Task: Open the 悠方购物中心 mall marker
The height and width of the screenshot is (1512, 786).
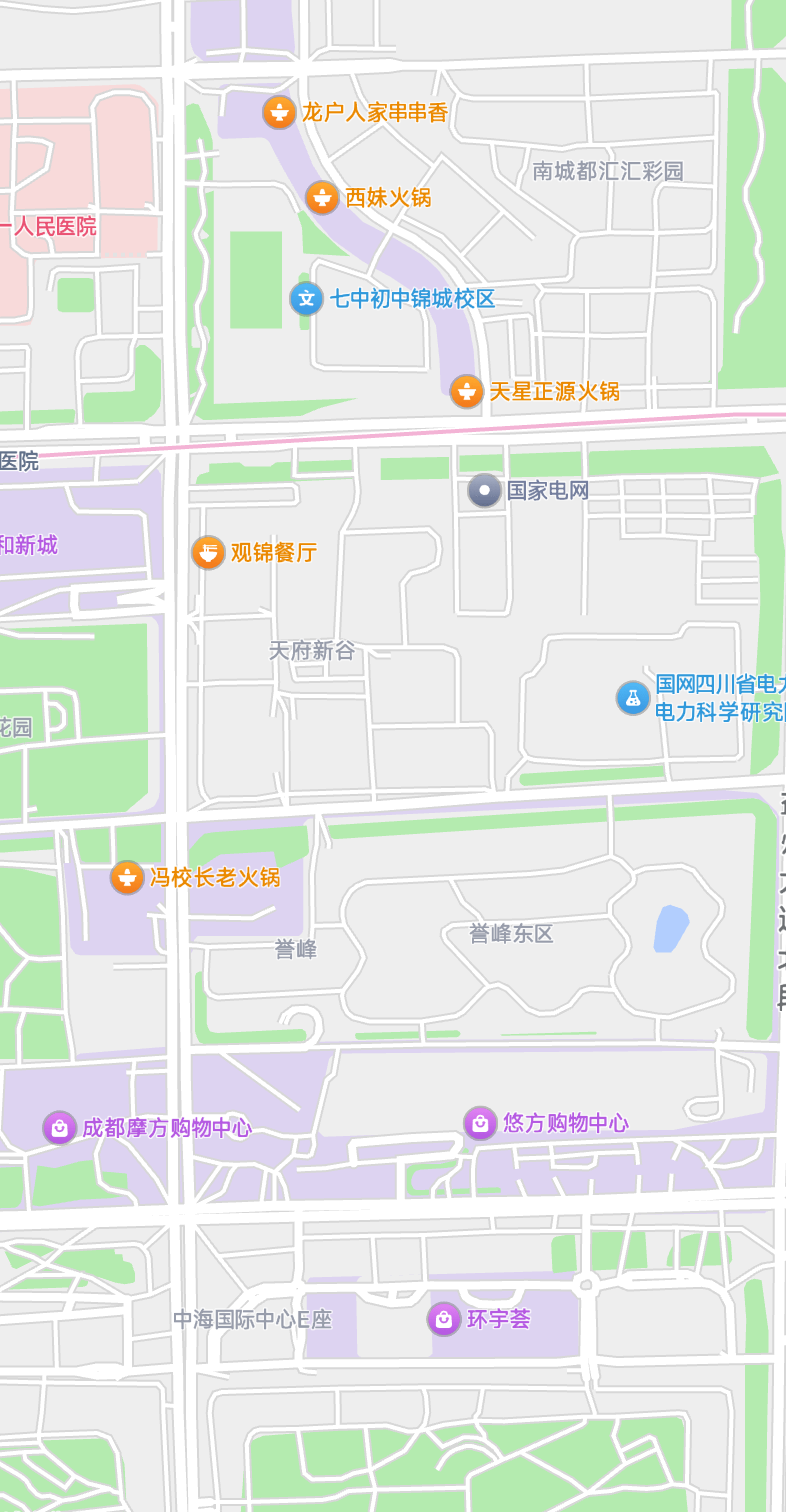Action: (x=480, y=1123)
